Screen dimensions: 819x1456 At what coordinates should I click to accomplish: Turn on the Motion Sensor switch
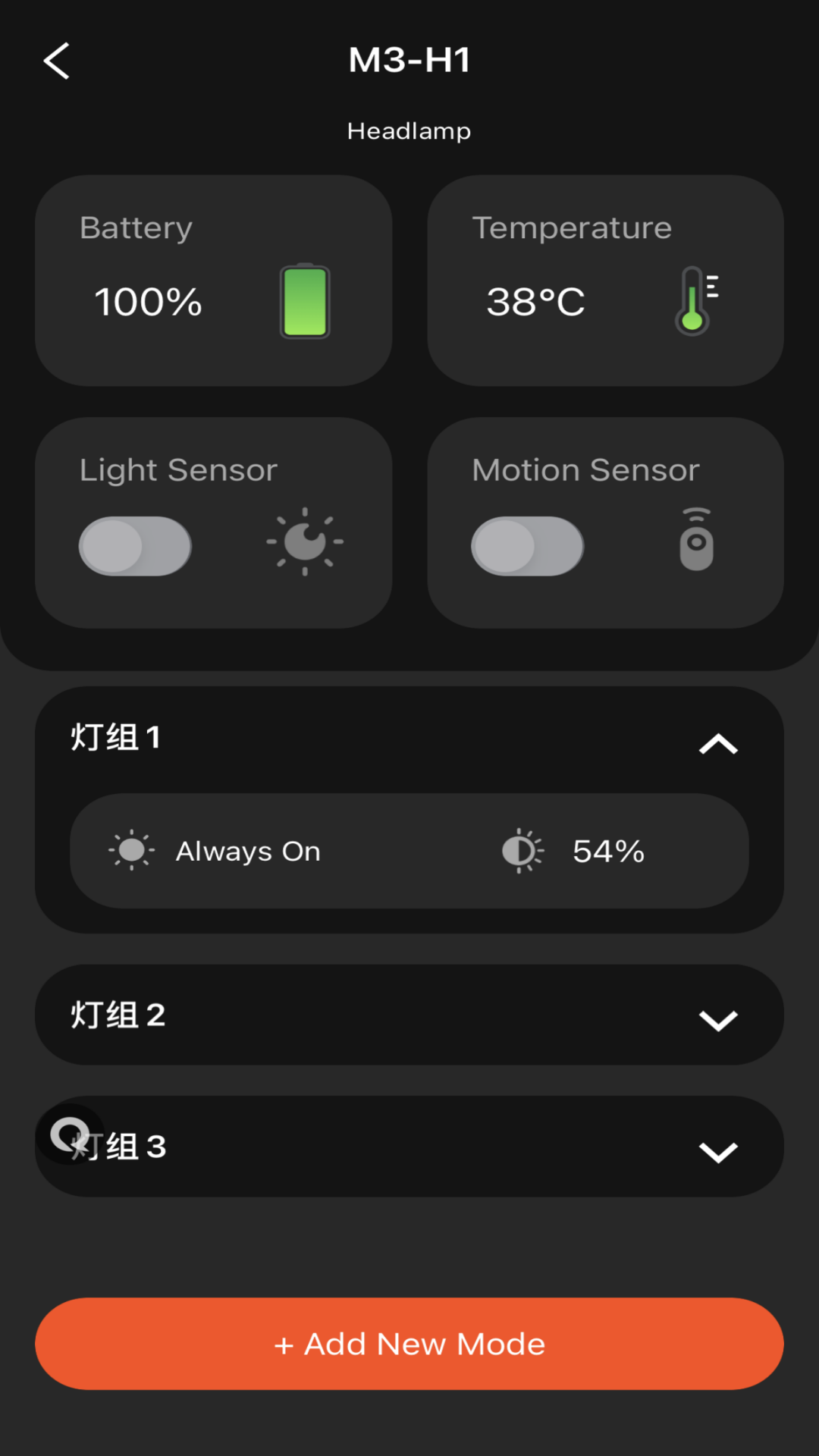click(527, 546)
